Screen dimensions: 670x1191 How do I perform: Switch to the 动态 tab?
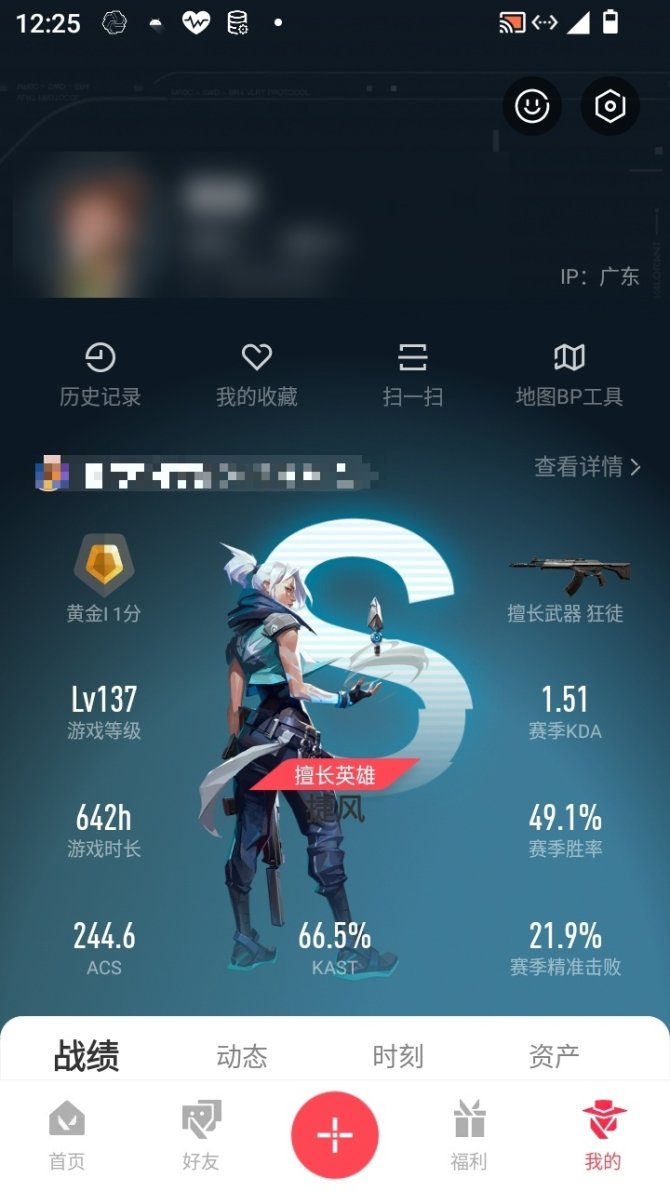(x=242, y=1056)
